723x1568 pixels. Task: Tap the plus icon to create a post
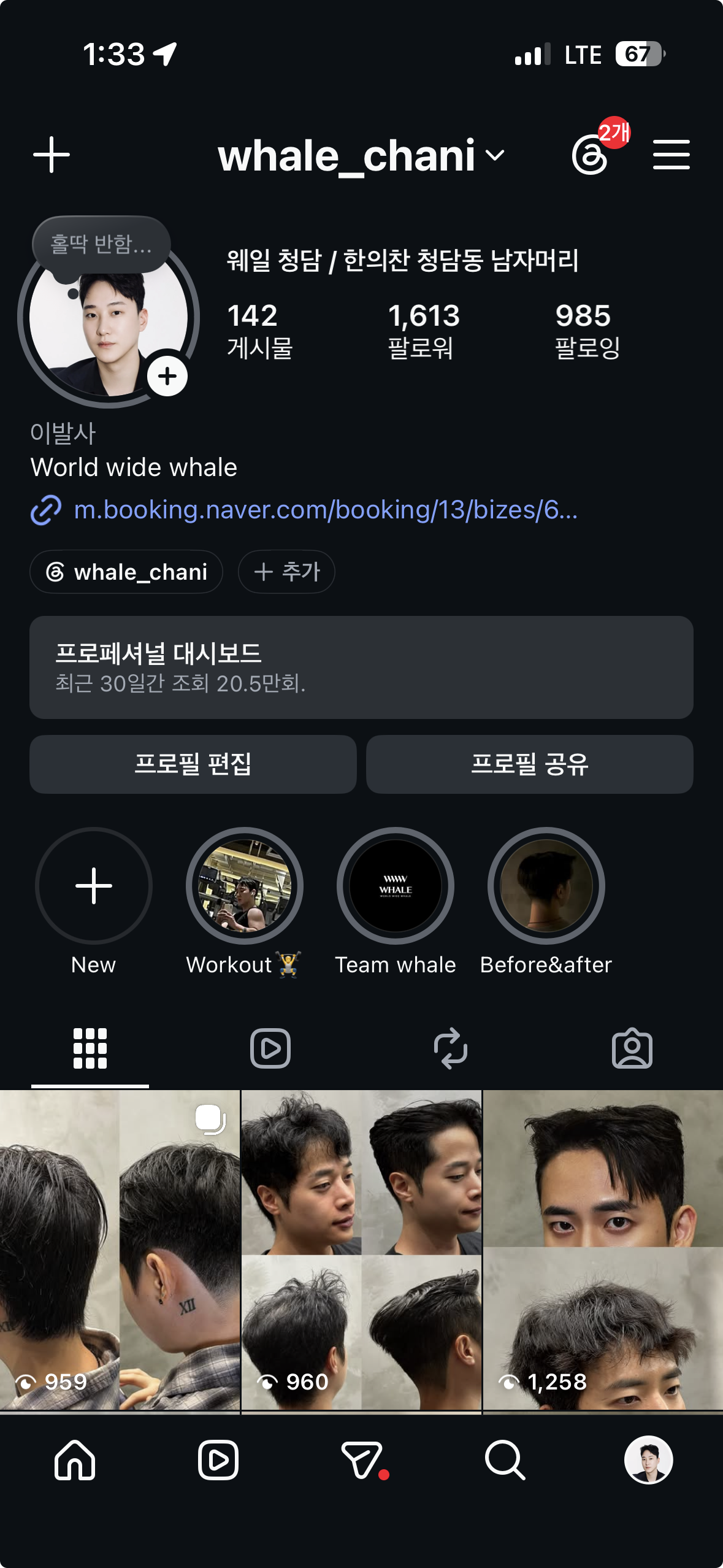[x=52, y=155]
